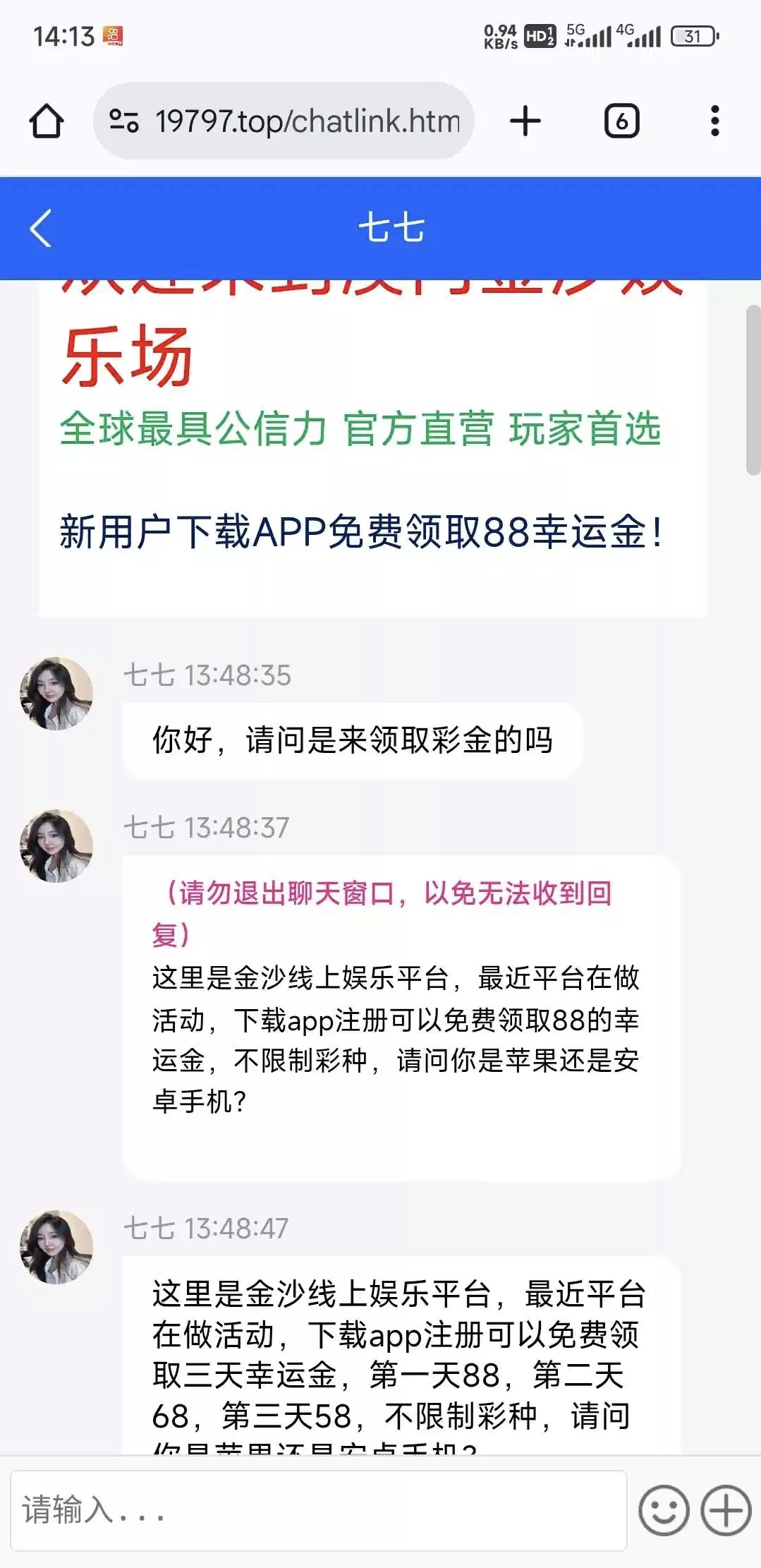Tap the address bar showing 19797.top
The width and height of the screenshot is (761, 1568).
[307, 121]
